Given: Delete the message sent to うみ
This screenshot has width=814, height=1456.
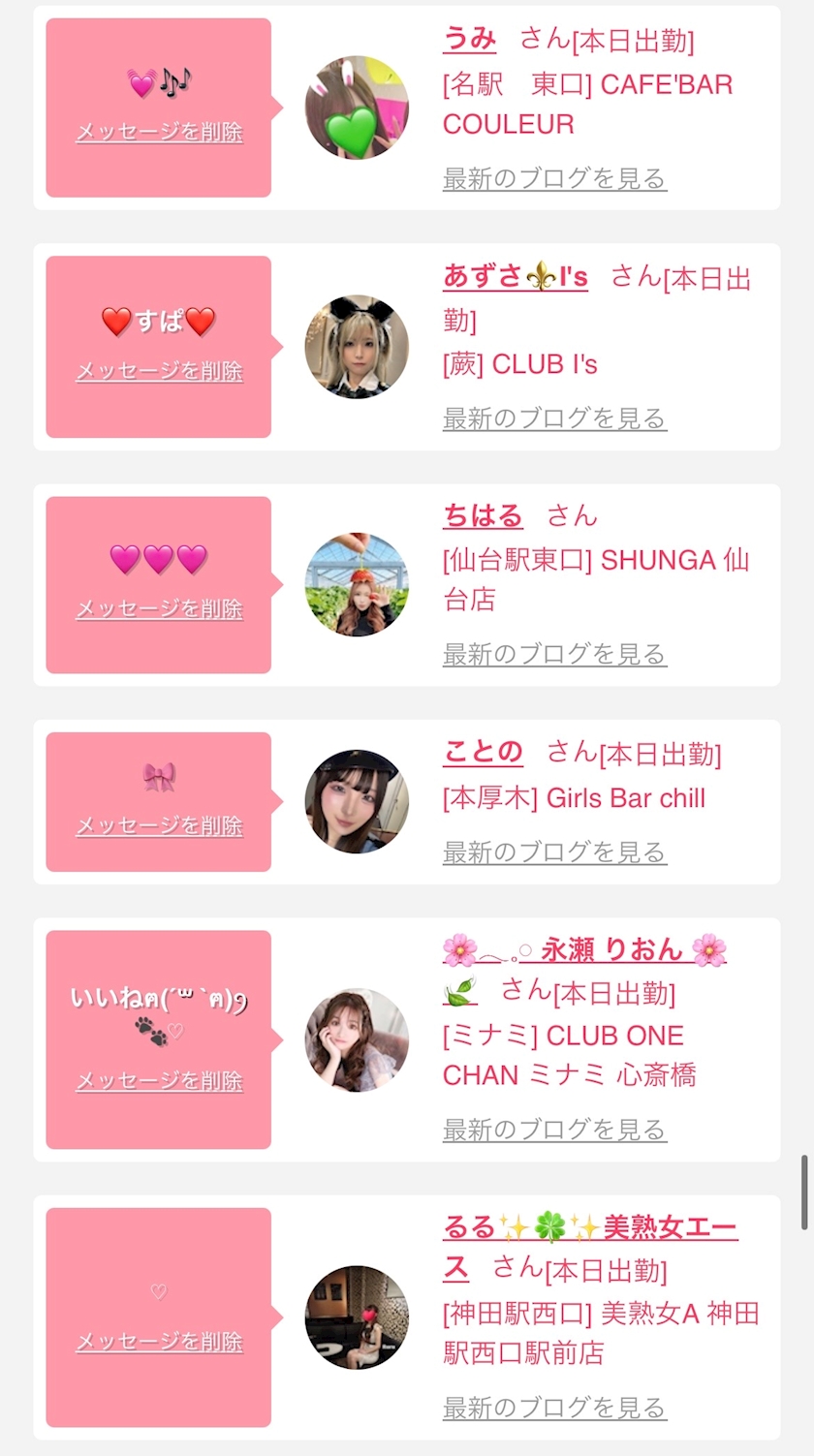Looking at the screenshot, I should [159, 132].
